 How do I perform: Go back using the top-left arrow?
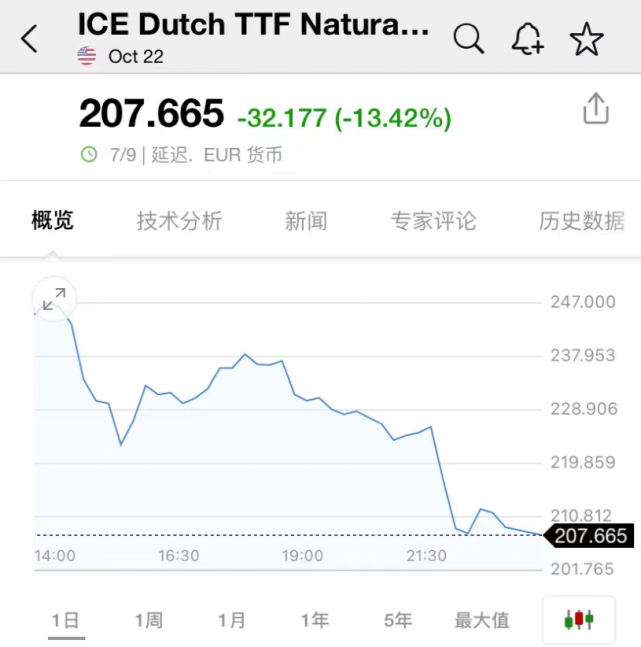coord(29,39)
